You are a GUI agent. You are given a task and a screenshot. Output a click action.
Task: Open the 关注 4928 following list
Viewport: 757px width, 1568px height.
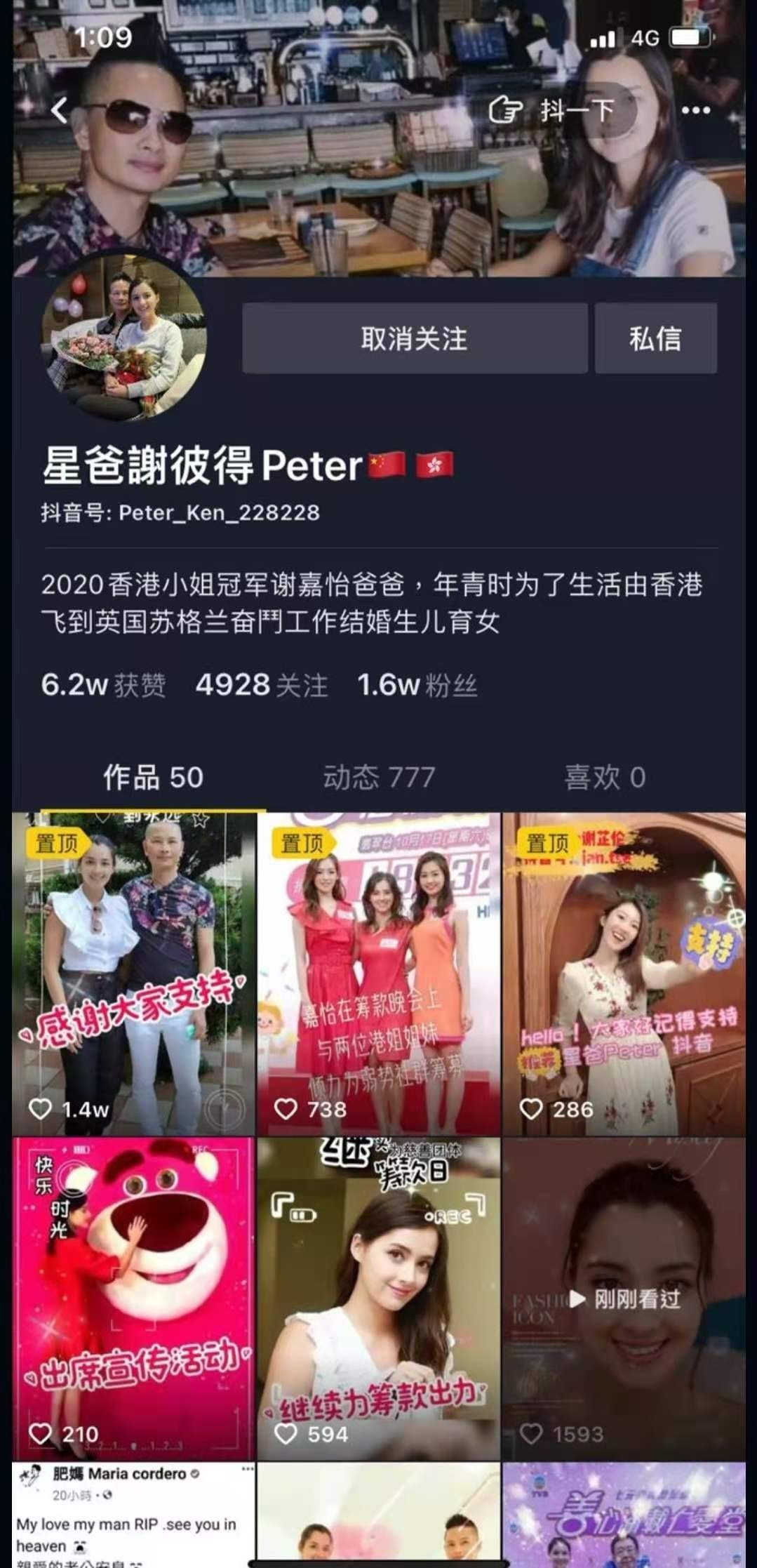tap(262, 685)
